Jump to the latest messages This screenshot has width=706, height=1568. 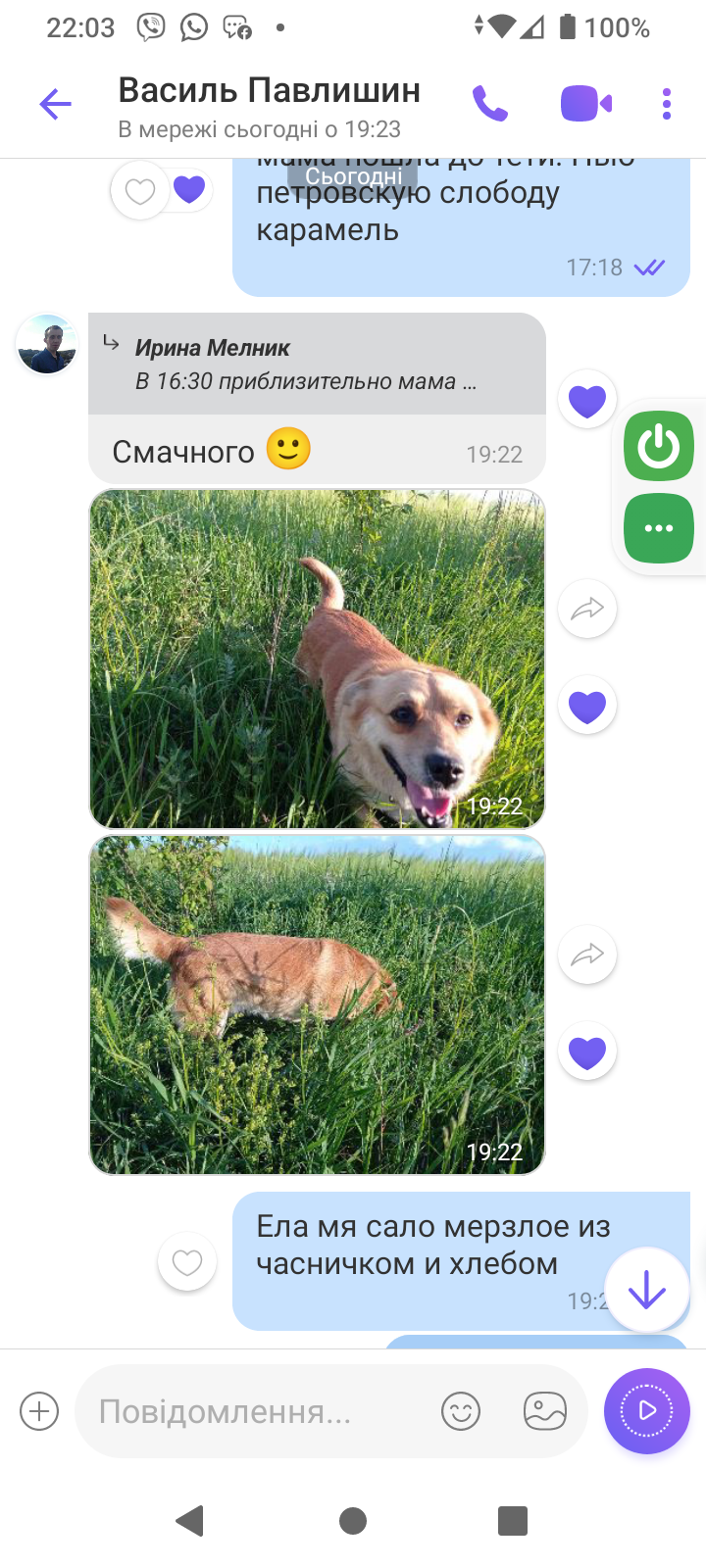click(x=646, y=1290)
